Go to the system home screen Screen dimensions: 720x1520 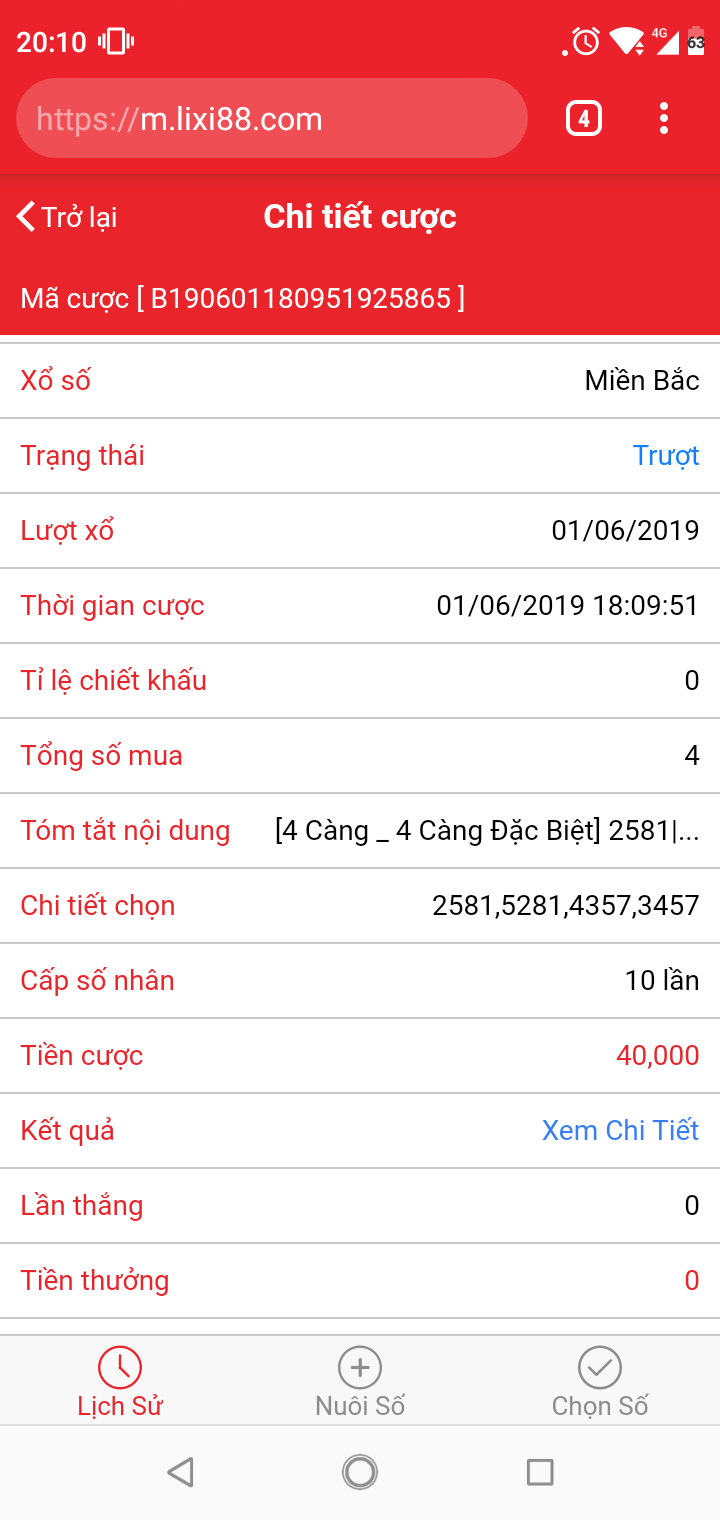coord(360,1472)
